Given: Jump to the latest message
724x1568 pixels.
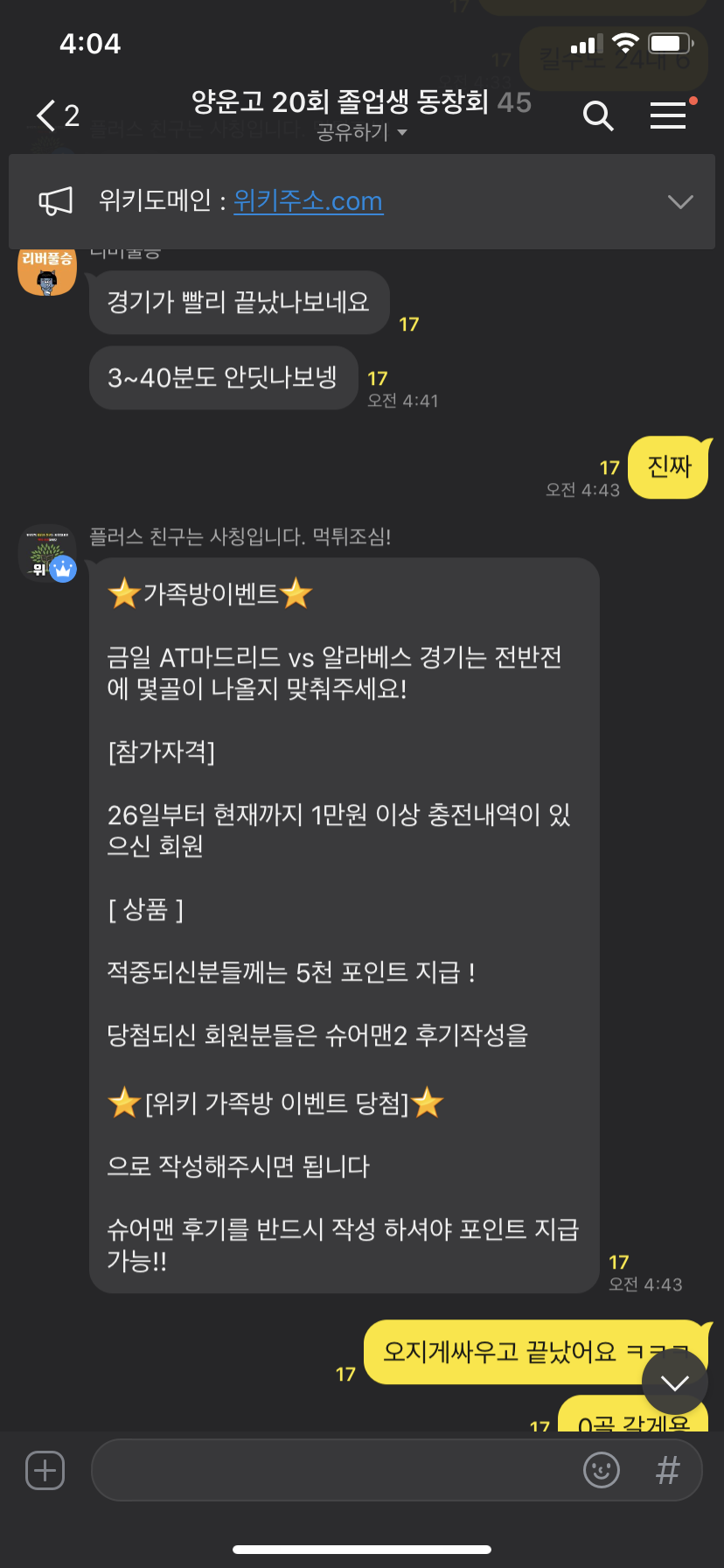Looking at the screenshot, I should point(674,1382).
